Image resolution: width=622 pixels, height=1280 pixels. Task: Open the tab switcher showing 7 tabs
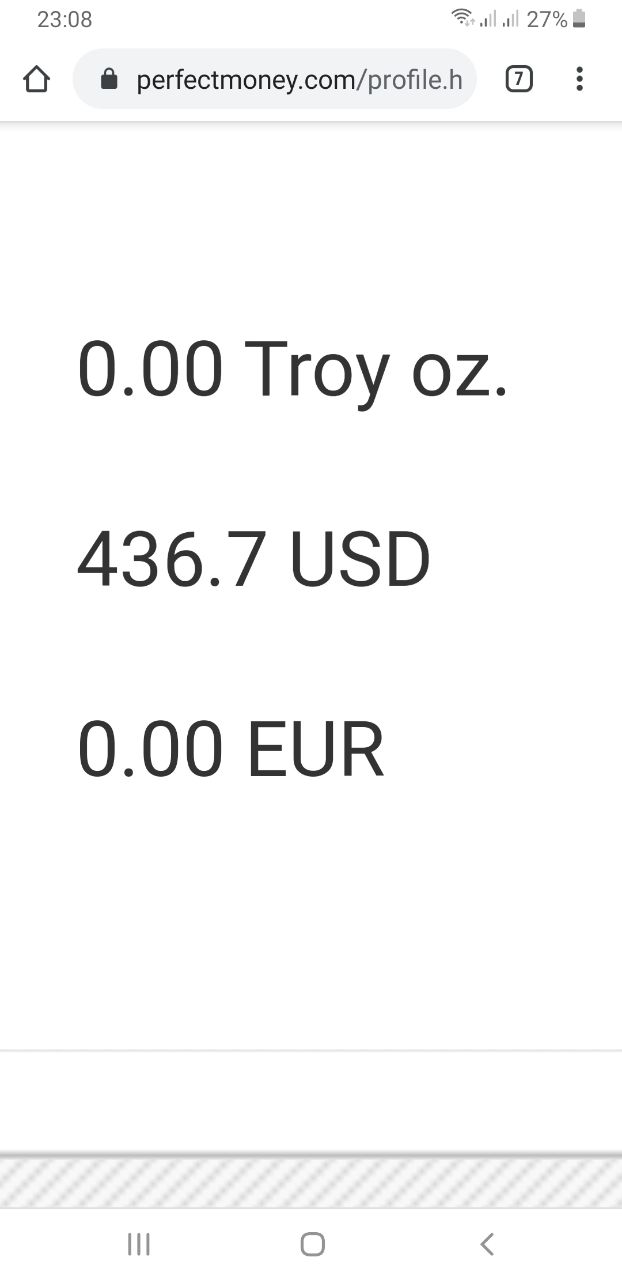click(519, 79)
